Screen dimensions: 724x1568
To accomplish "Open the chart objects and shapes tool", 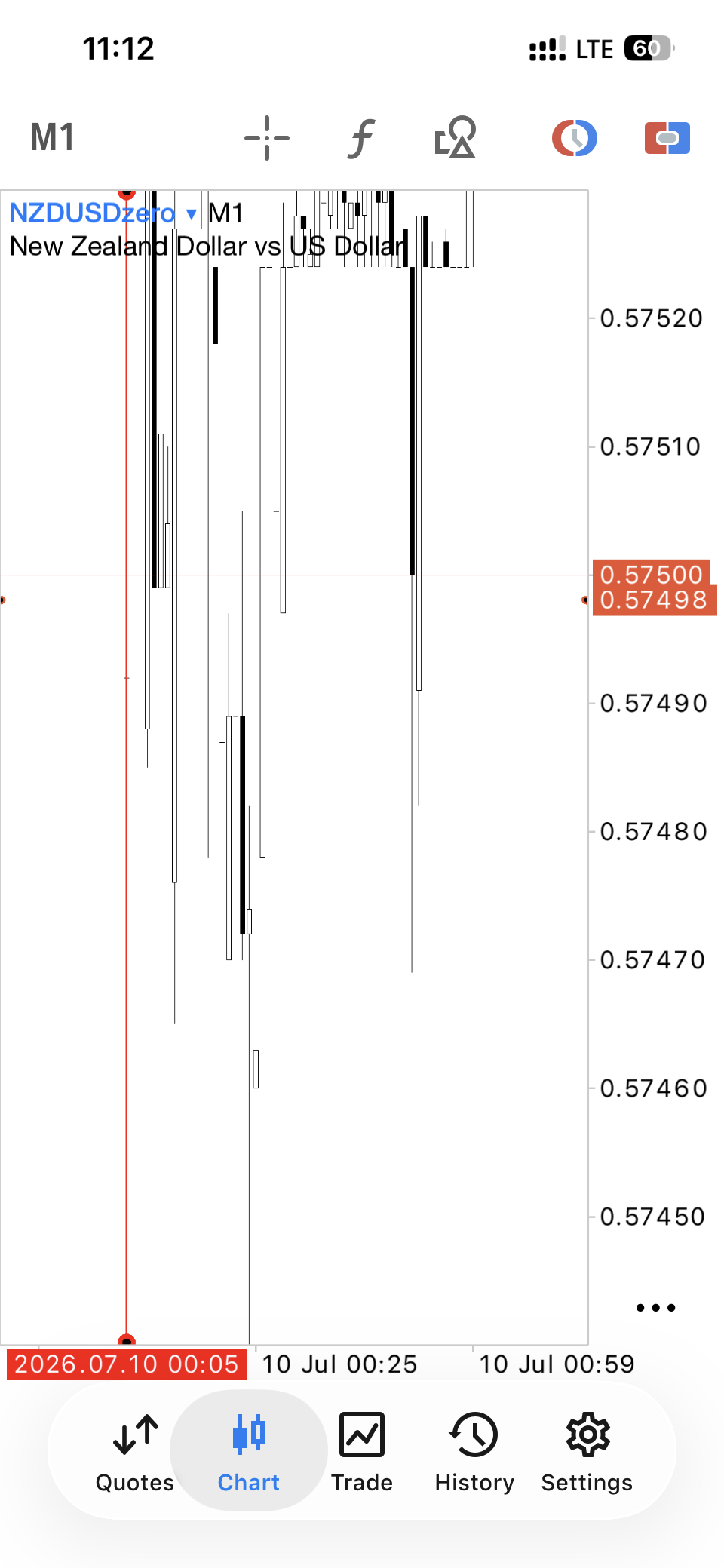I will (x=456, y=137).
